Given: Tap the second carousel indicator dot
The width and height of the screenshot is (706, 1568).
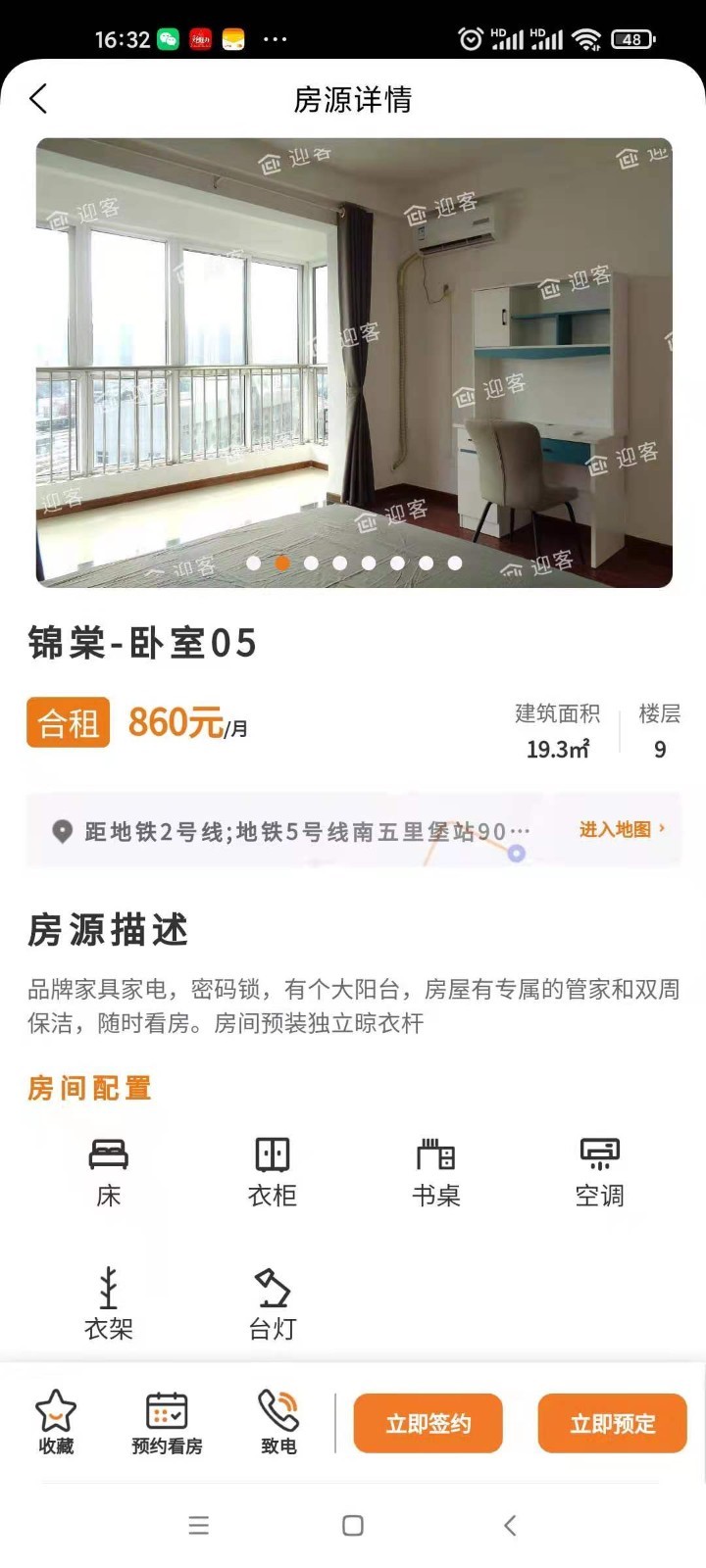Looking at the screenshot, I should click(282, 563).
